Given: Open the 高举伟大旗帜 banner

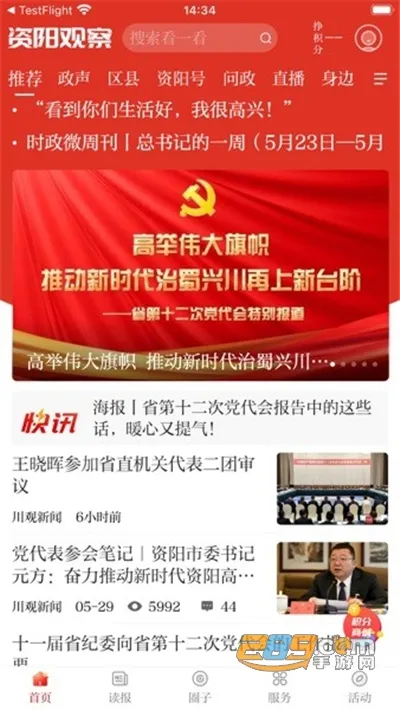Looking at the screenshot, I should coord(200,275).
